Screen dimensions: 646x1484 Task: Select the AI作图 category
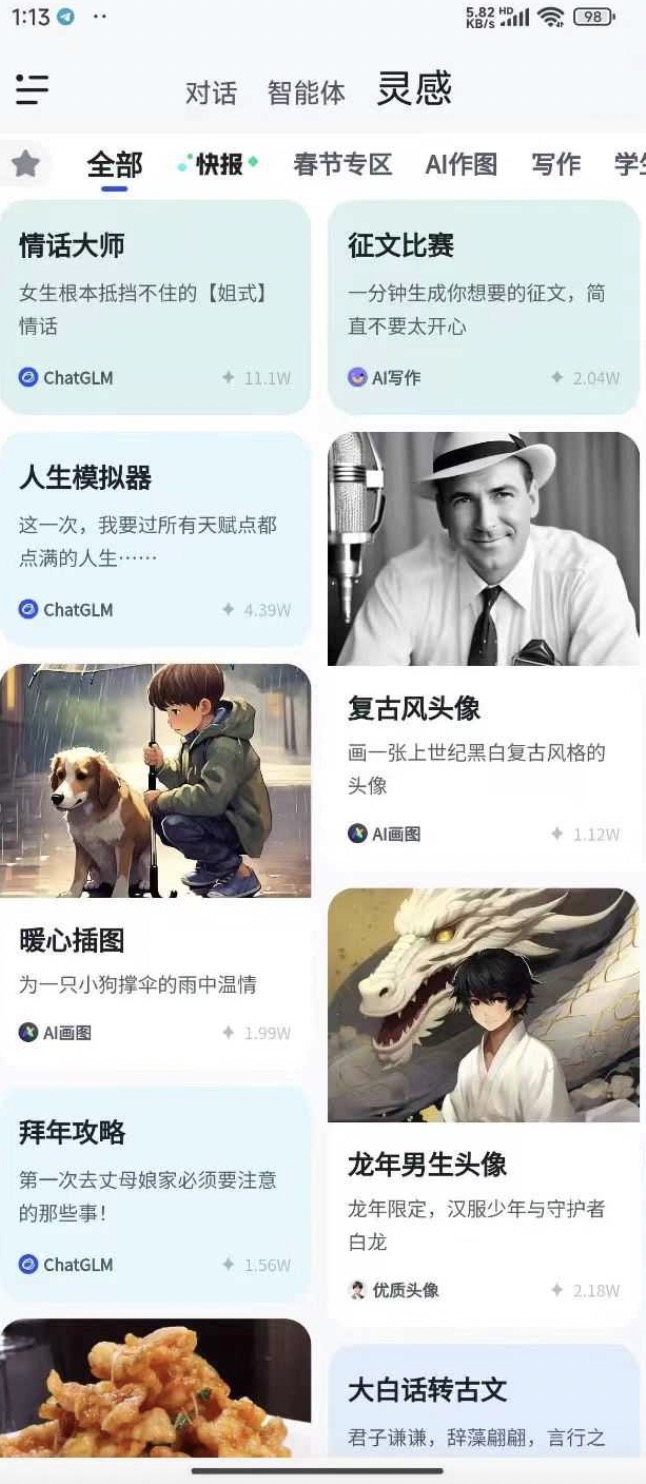461,164
